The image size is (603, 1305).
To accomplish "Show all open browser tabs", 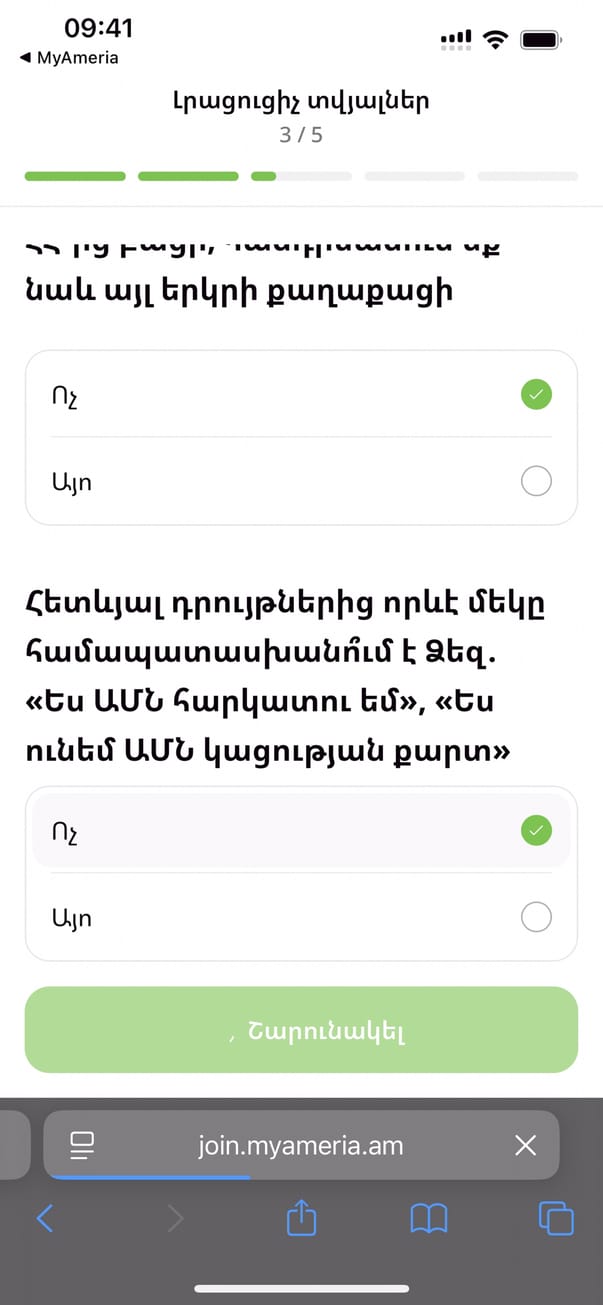I will click(x=556, y=1218).
